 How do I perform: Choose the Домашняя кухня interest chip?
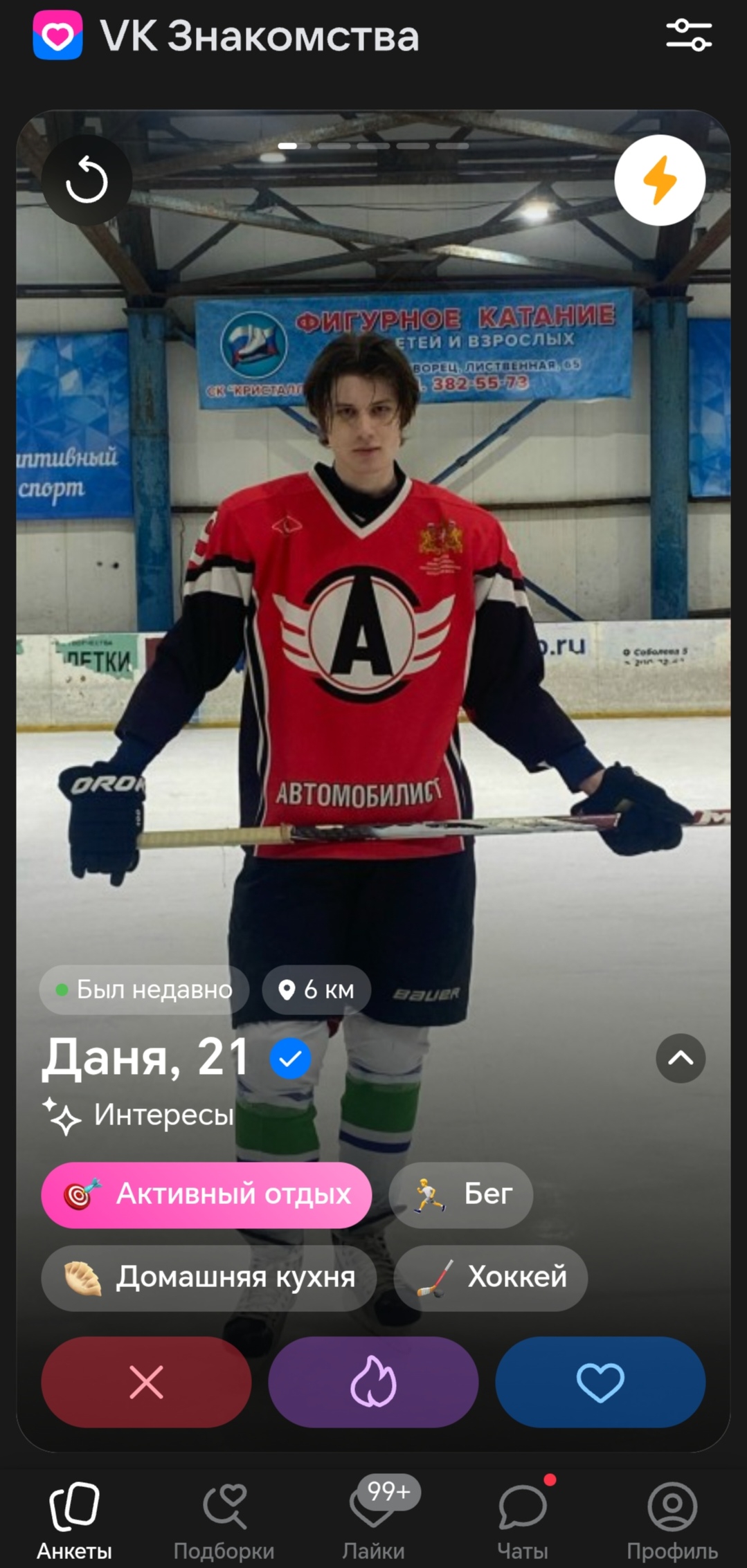[x=209, y=1278]
